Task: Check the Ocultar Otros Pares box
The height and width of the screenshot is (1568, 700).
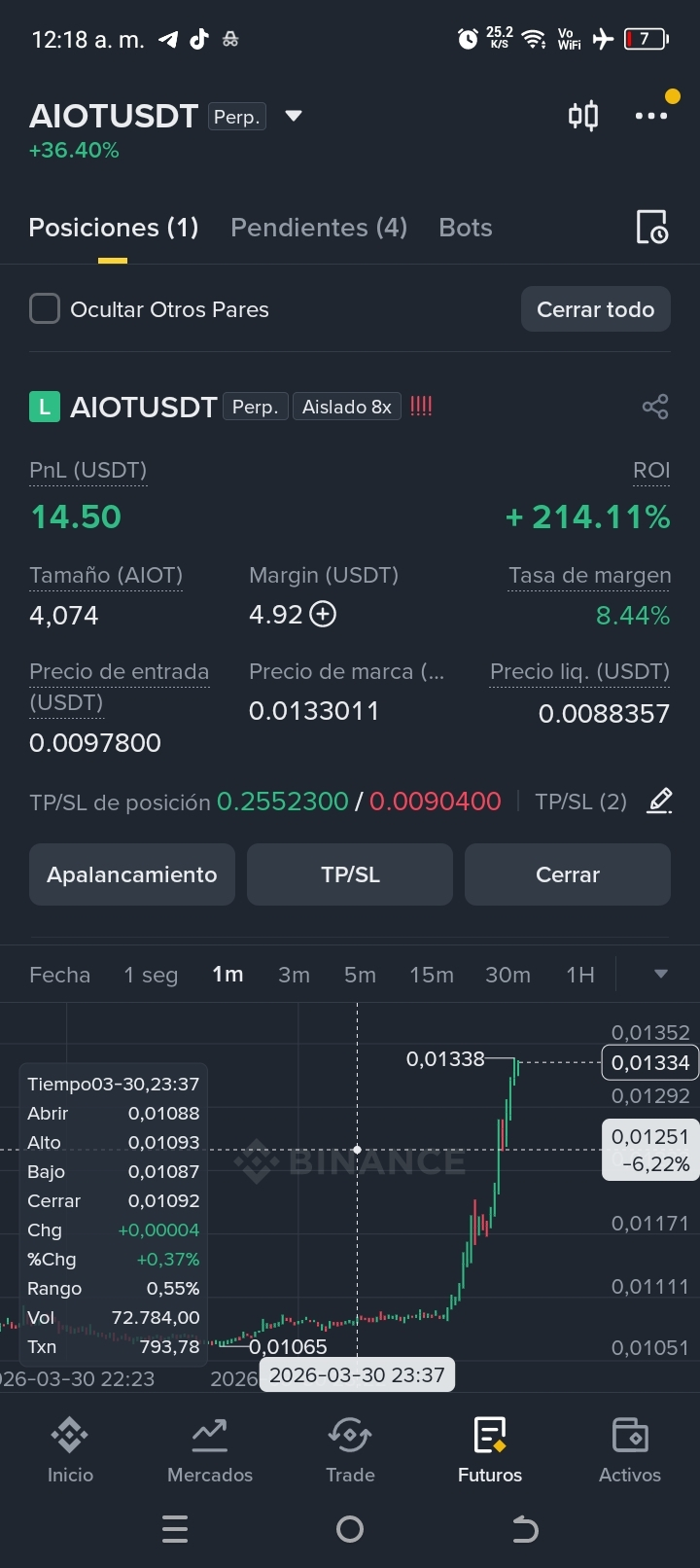Action: click(45, 309)
